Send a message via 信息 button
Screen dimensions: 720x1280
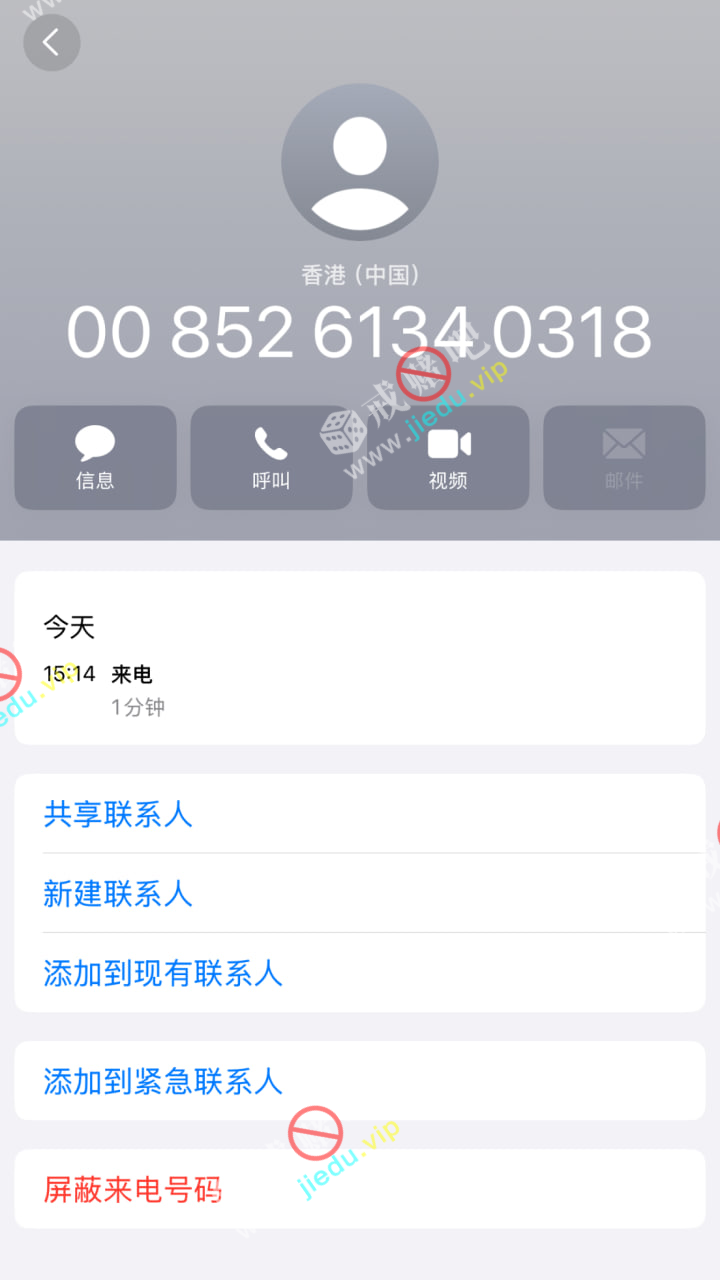click(x=95, y=458)
